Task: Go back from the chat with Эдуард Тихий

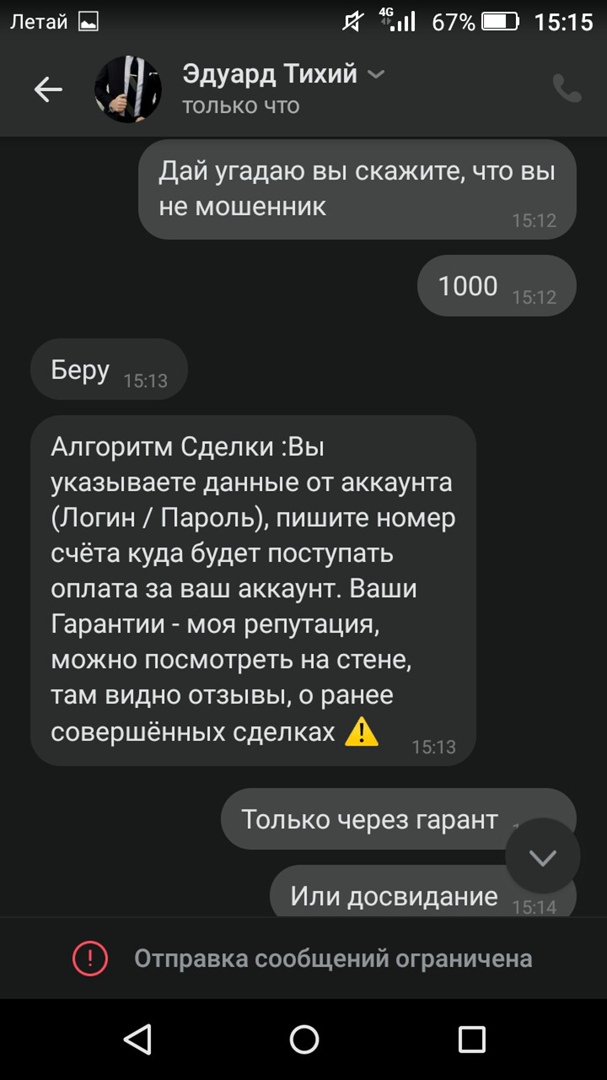Action: point(48,90)
